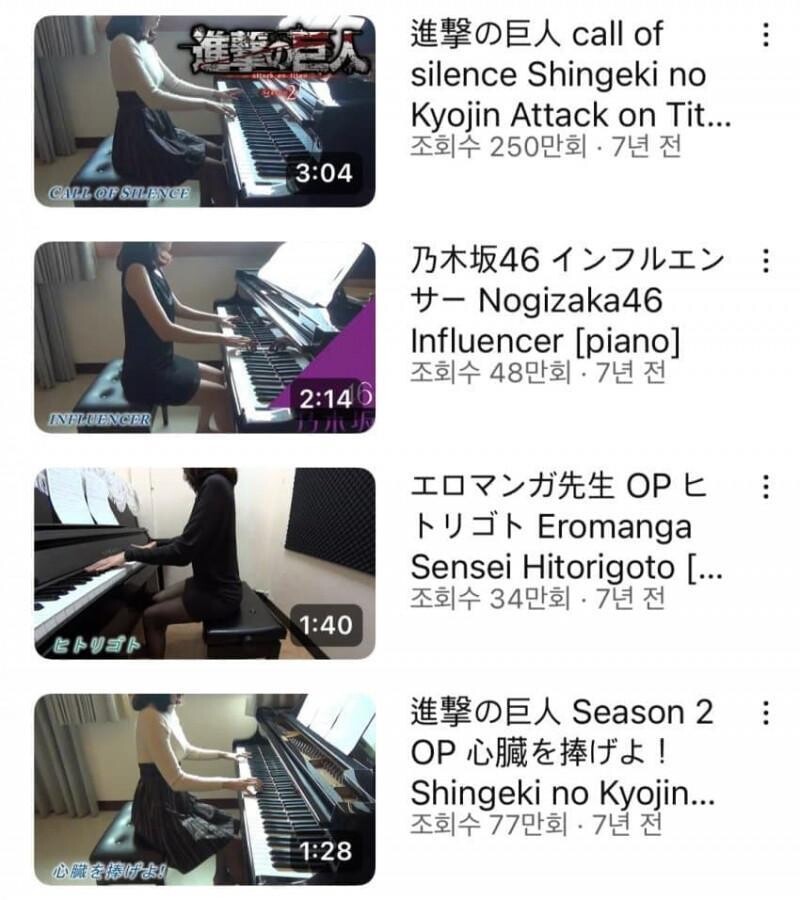Play the Nogizaka46 Influencer piano video thumbnail
Viewport: 800px width, 900px height.
[204, 337]
